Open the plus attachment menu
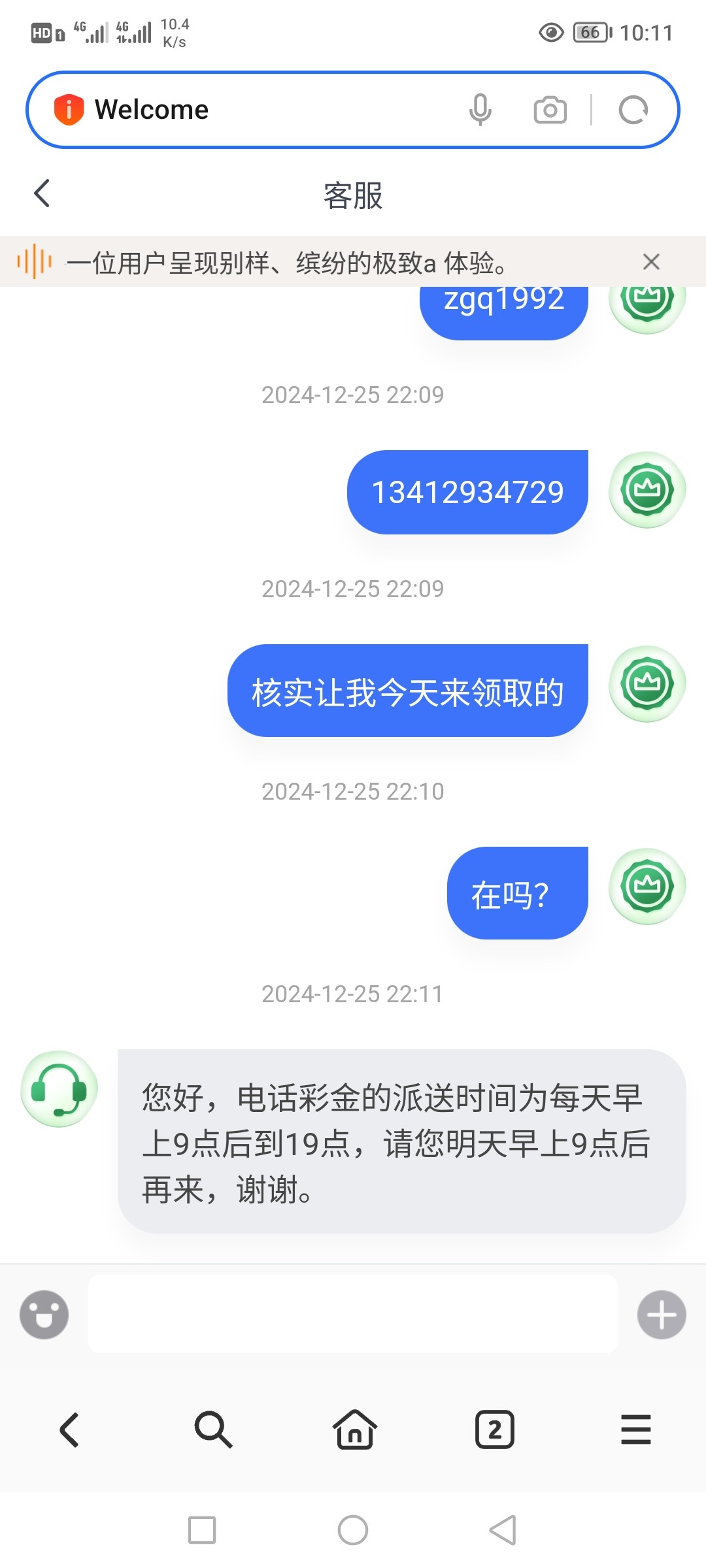The height and width of the screenshot is (1568, 706). pyautogui.click(x=662, y=1315)
